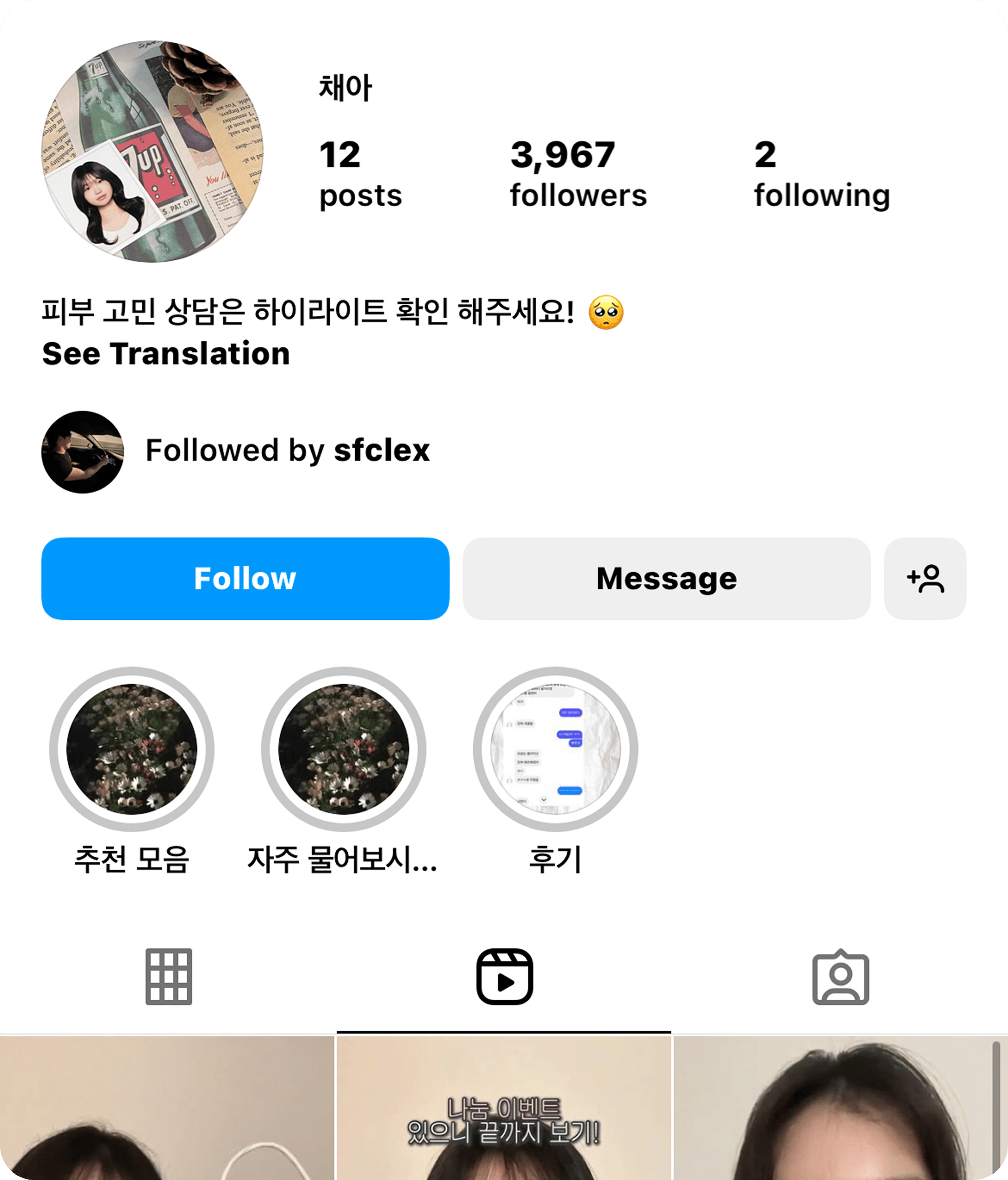View the 후기 highlight

[x=555, y=749]
